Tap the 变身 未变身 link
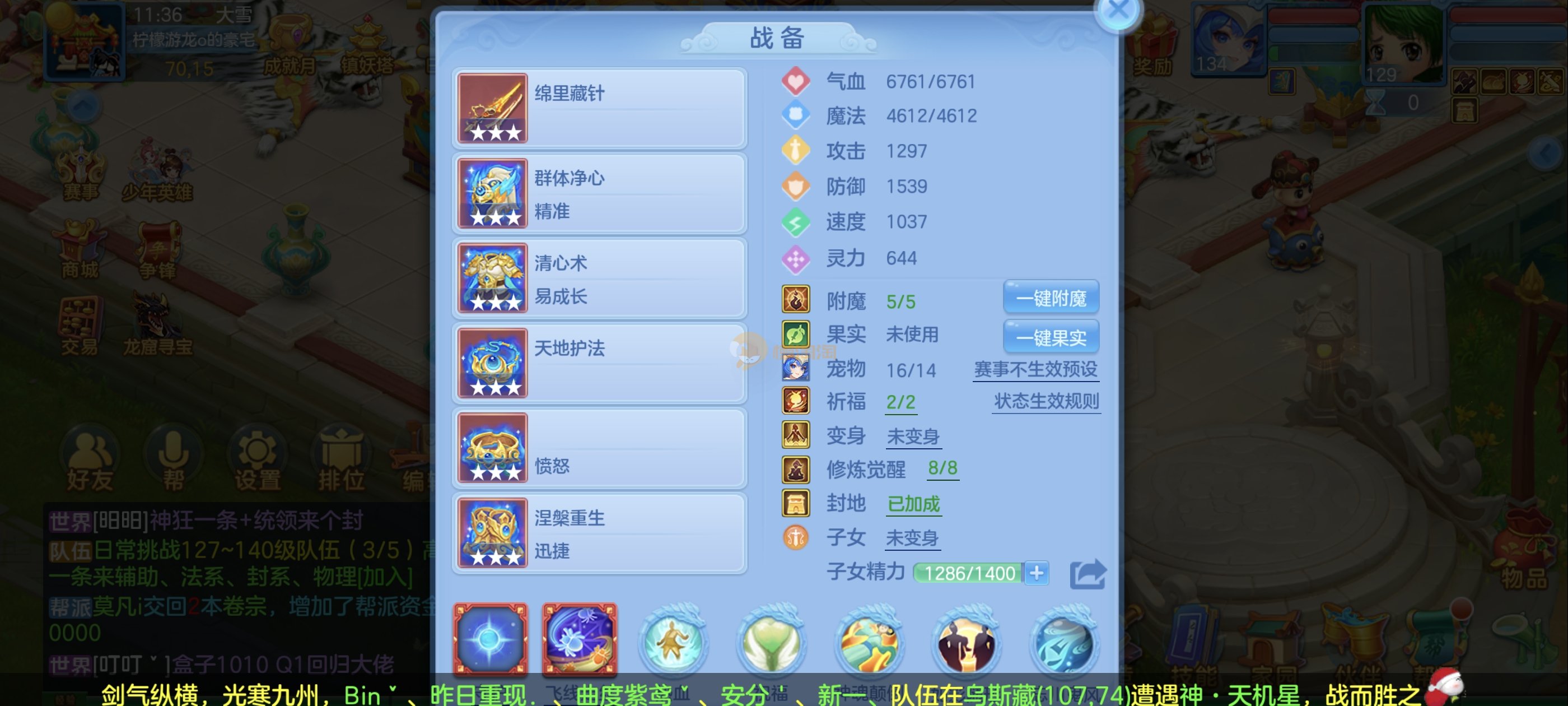1568x706 pixels. click(912, 436)
